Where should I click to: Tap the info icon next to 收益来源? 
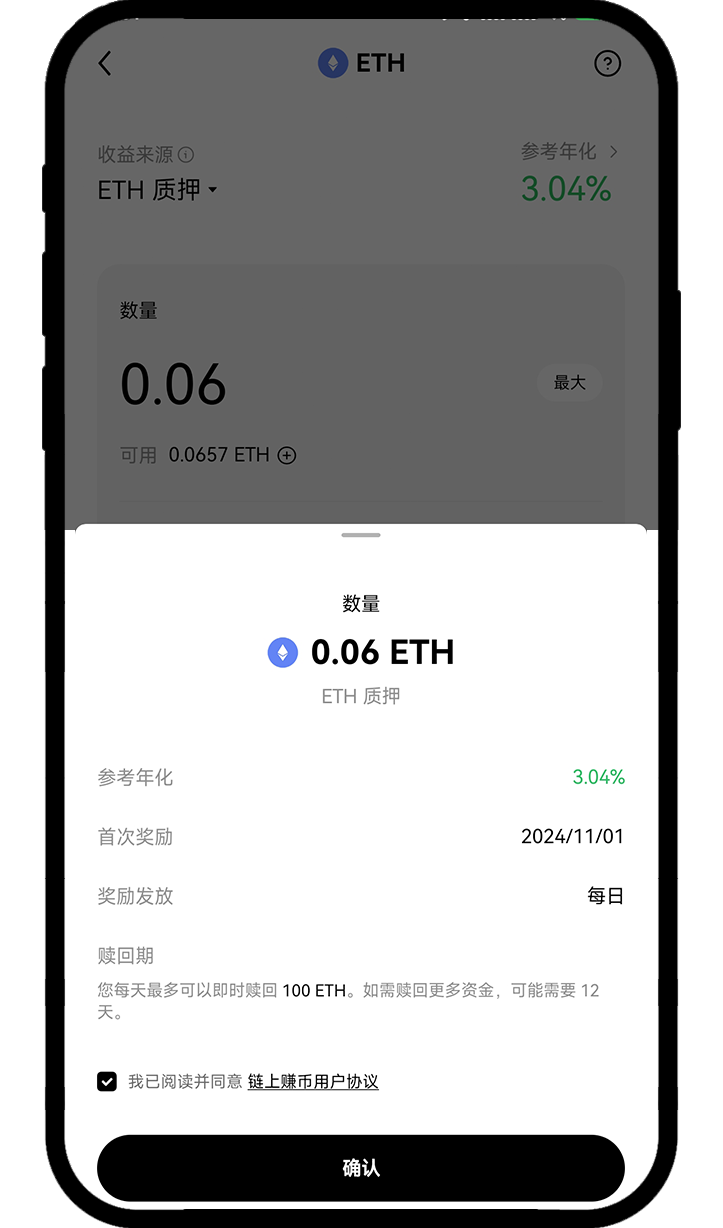187,155
